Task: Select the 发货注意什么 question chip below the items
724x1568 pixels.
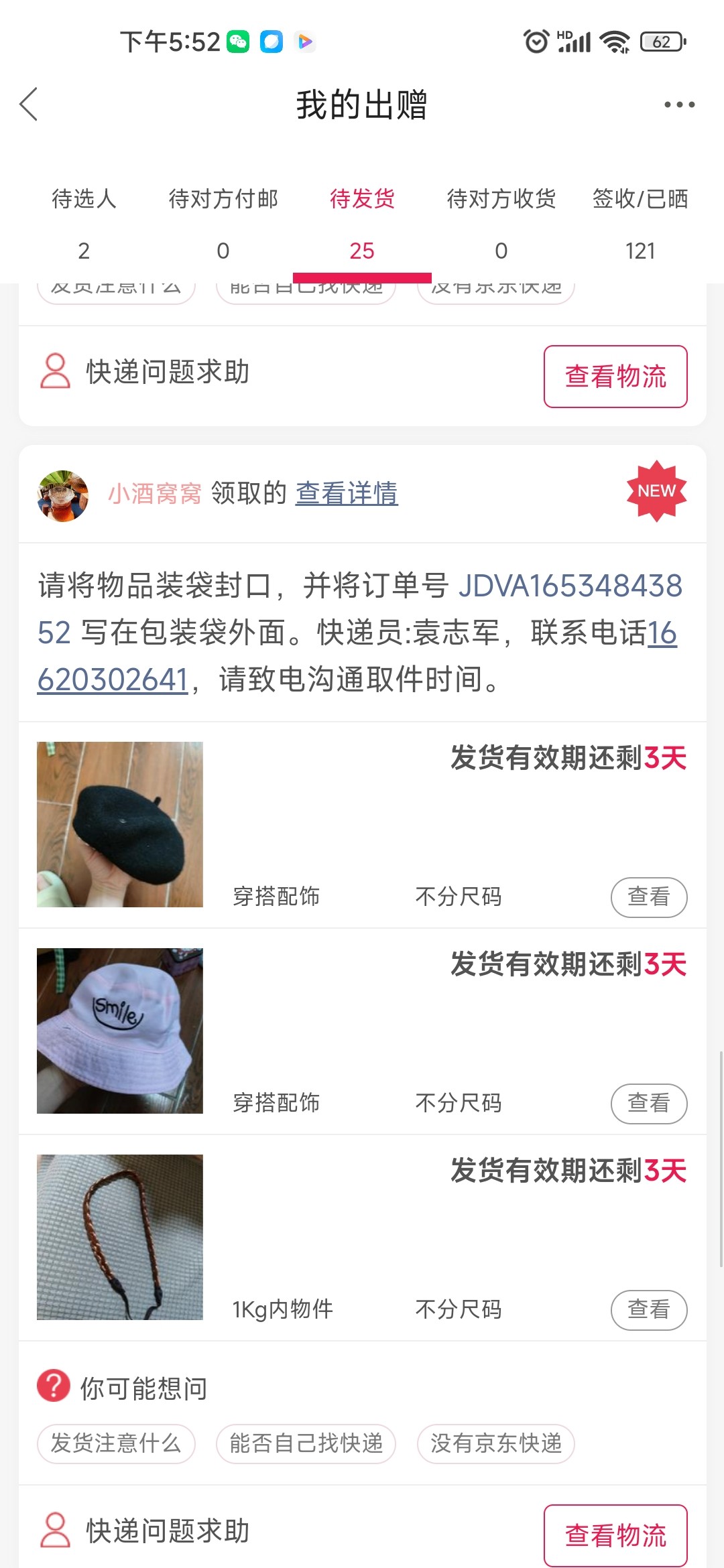Action: (116, 1443)
